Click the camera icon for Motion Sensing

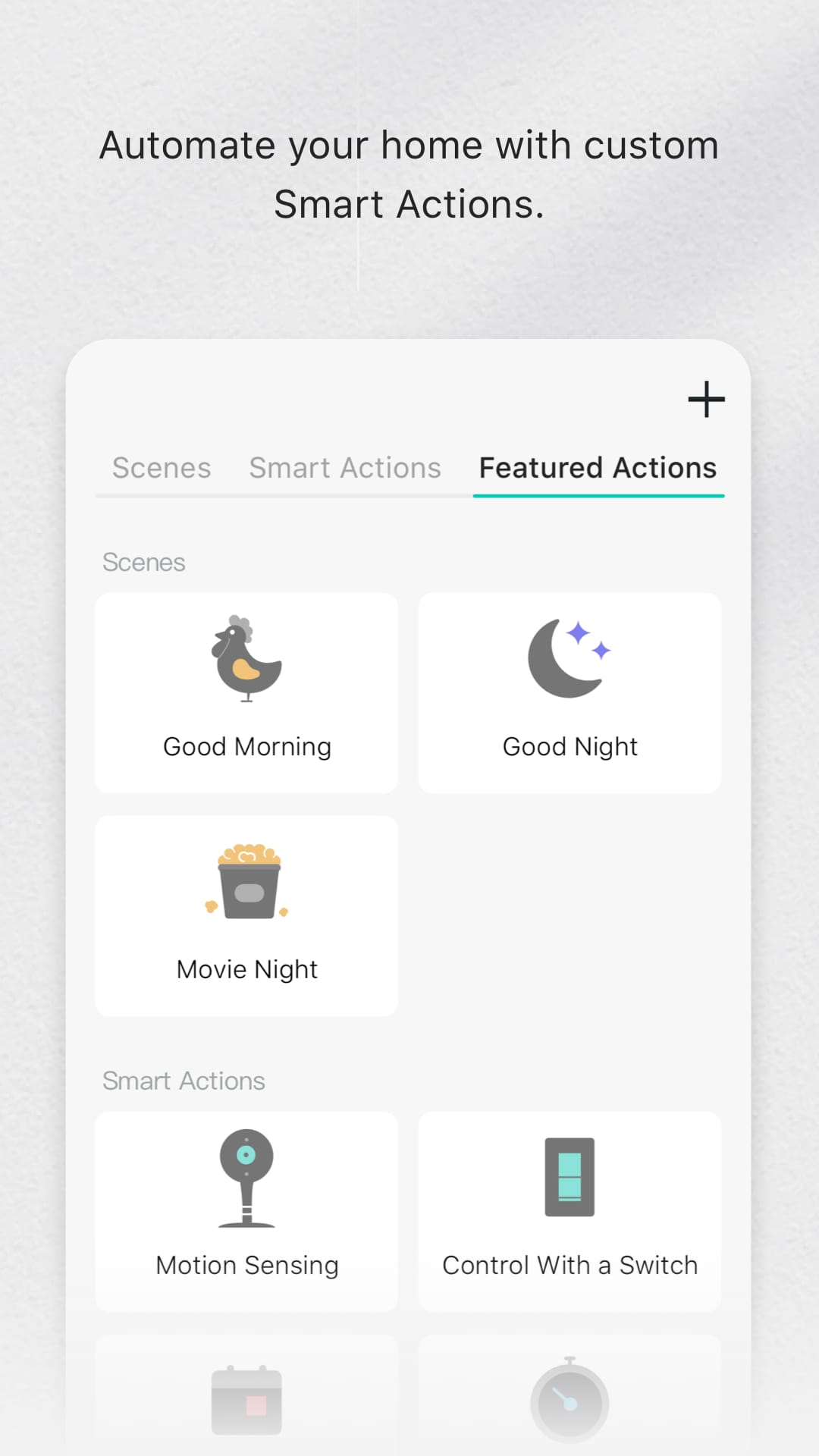pyautogui.click(x=246, y=1176)
